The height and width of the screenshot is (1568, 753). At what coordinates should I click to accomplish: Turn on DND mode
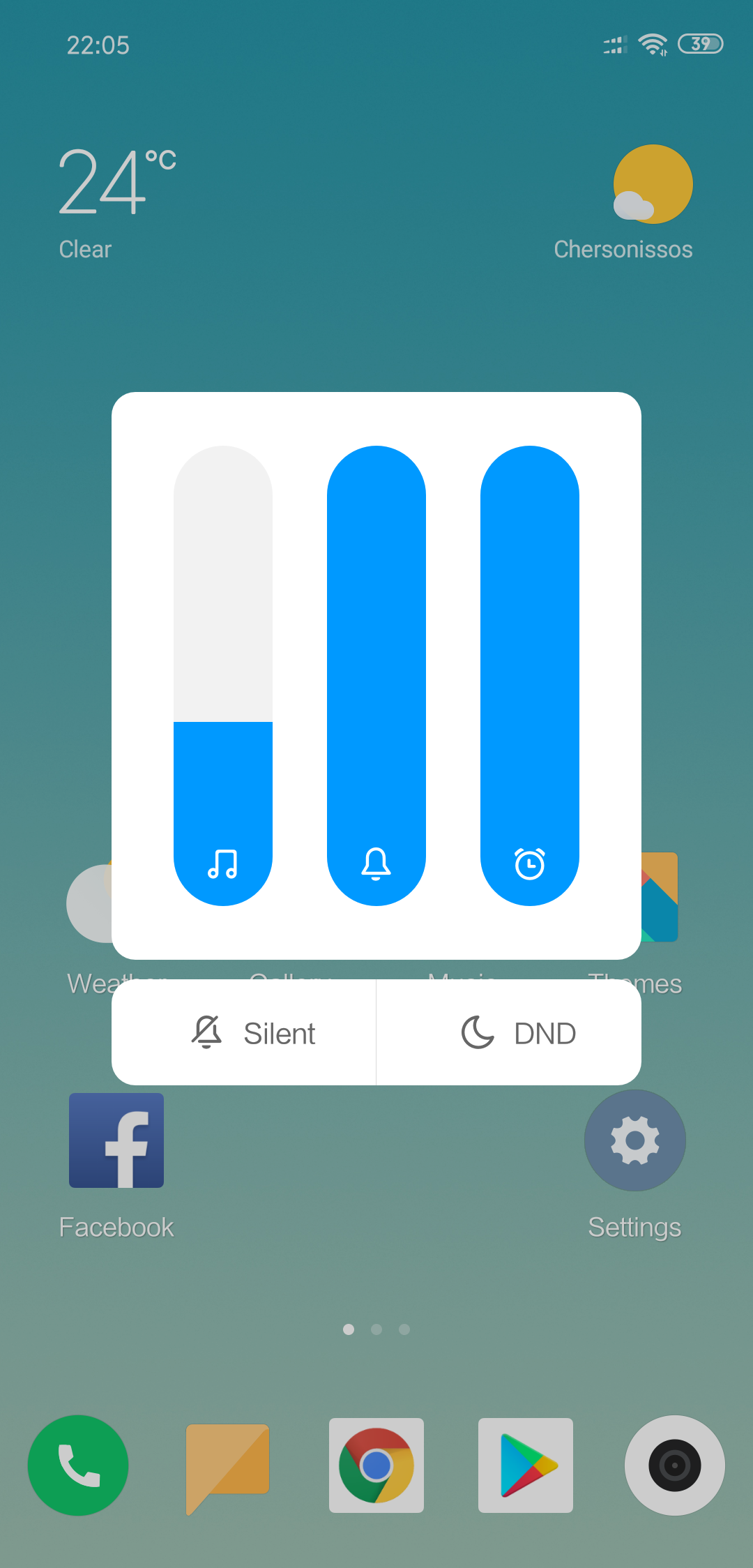click(x=509, y=1033)
